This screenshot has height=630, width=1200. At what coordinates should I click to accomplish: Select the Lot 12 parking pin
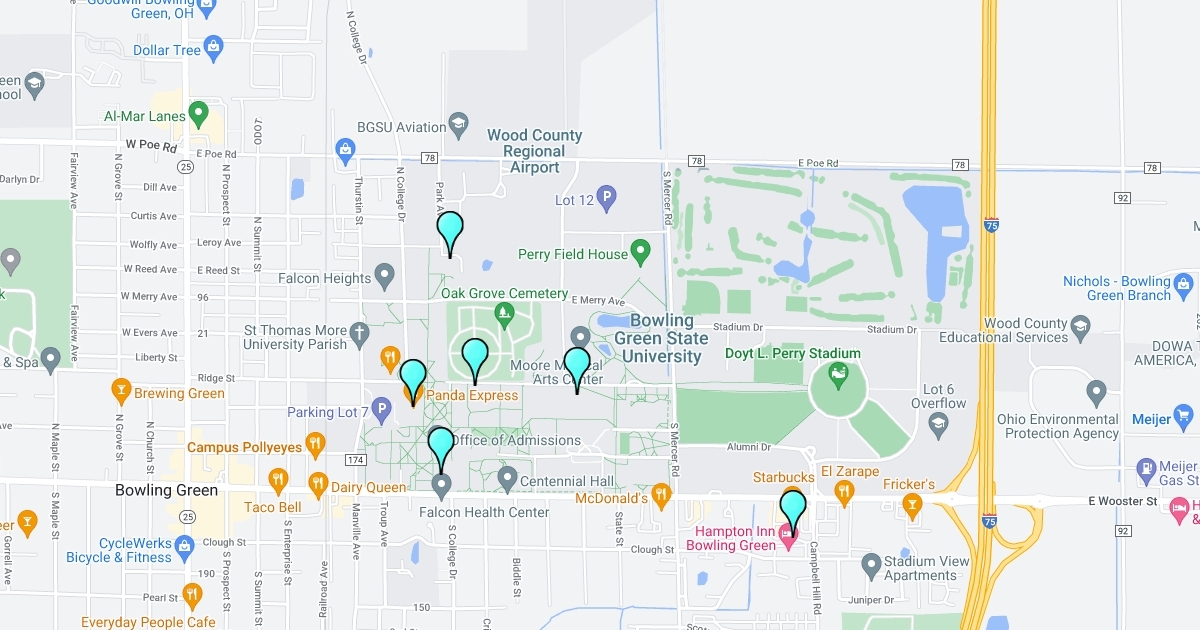[x=606, y=196]
